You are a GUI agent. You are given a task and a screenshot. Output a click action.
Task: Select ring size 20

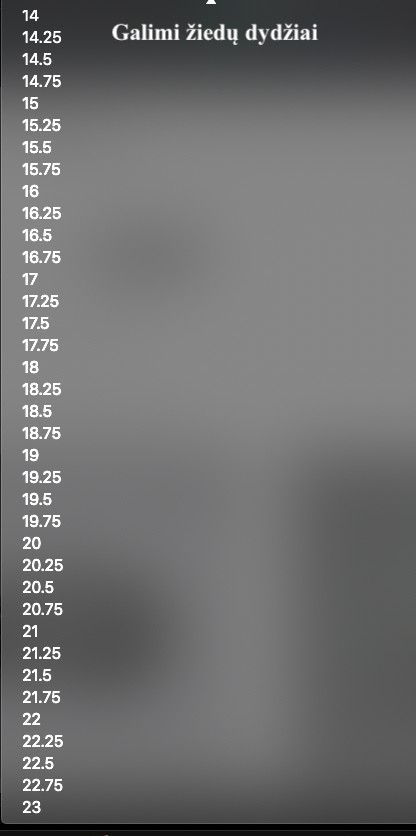pyautogui.click(x=31, y=543)
